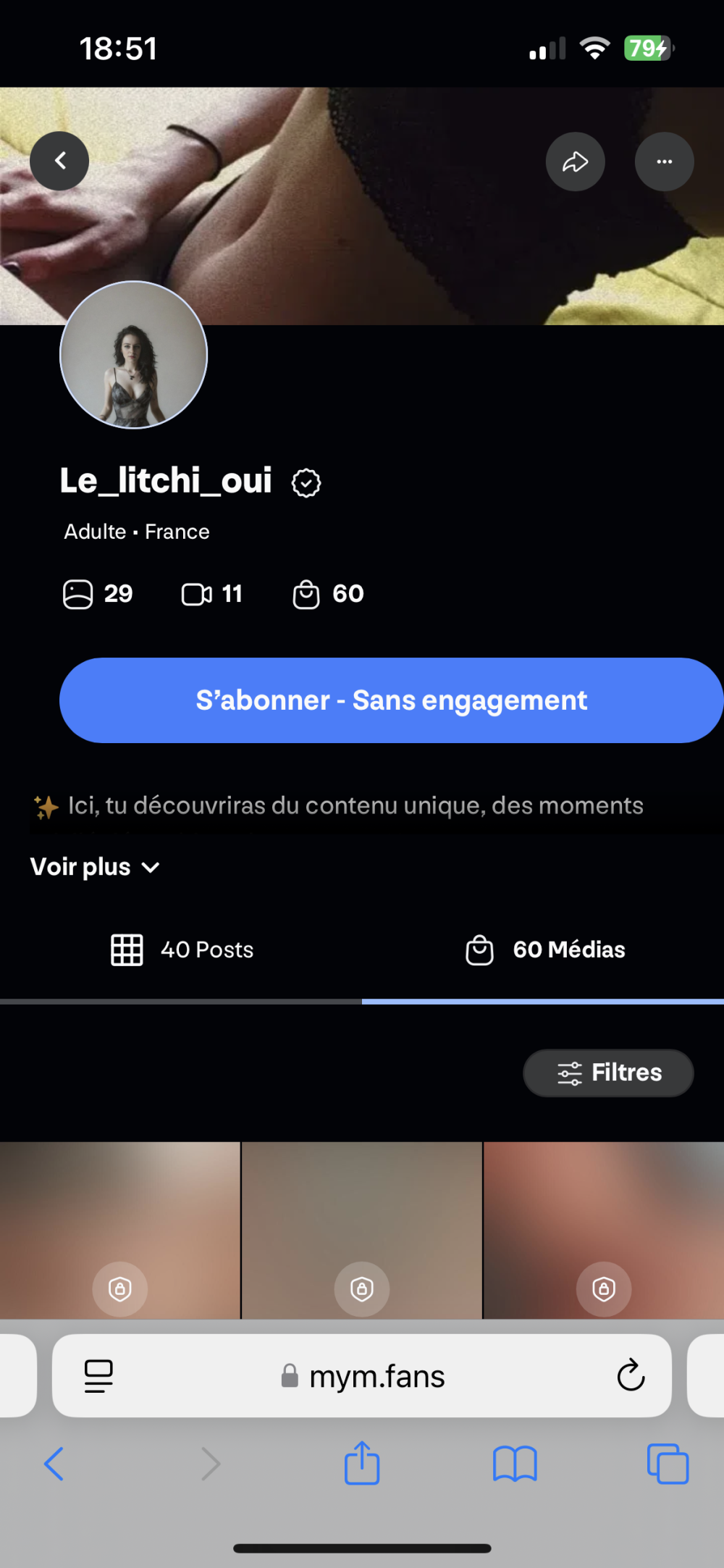Image resolution: width=724 pixels, height=1568 pixels.
Task: Show all open Safari tabs
Action: click(x=668, y=1464)
